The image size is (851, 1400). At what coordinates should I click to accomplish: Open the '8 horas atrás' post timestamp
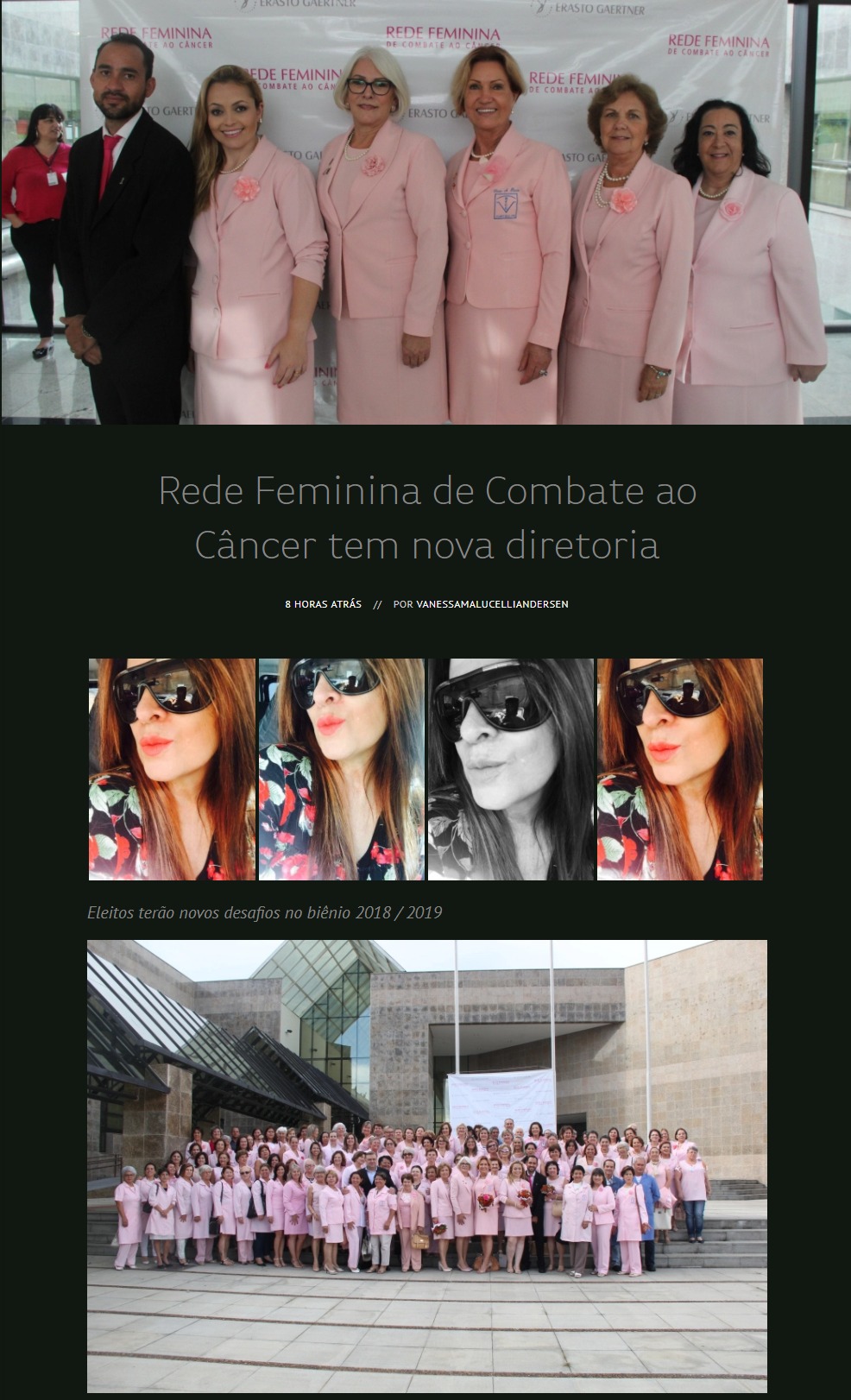click(323, 604)
